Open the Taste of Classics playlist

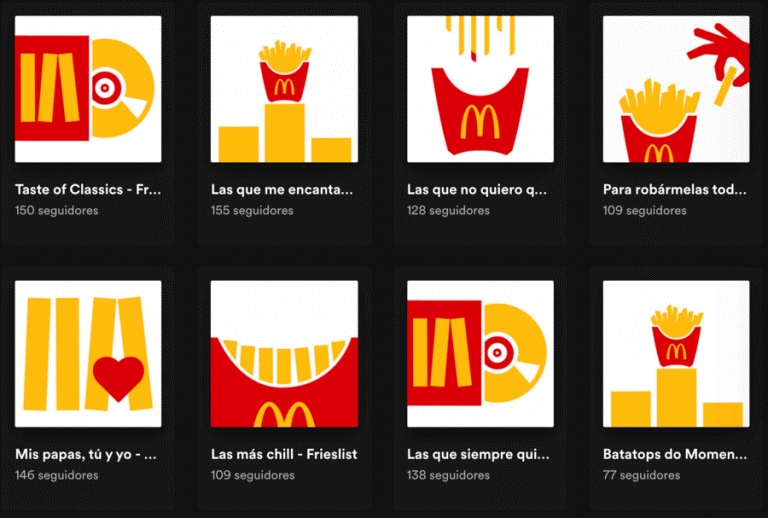(x=88, y=89)
